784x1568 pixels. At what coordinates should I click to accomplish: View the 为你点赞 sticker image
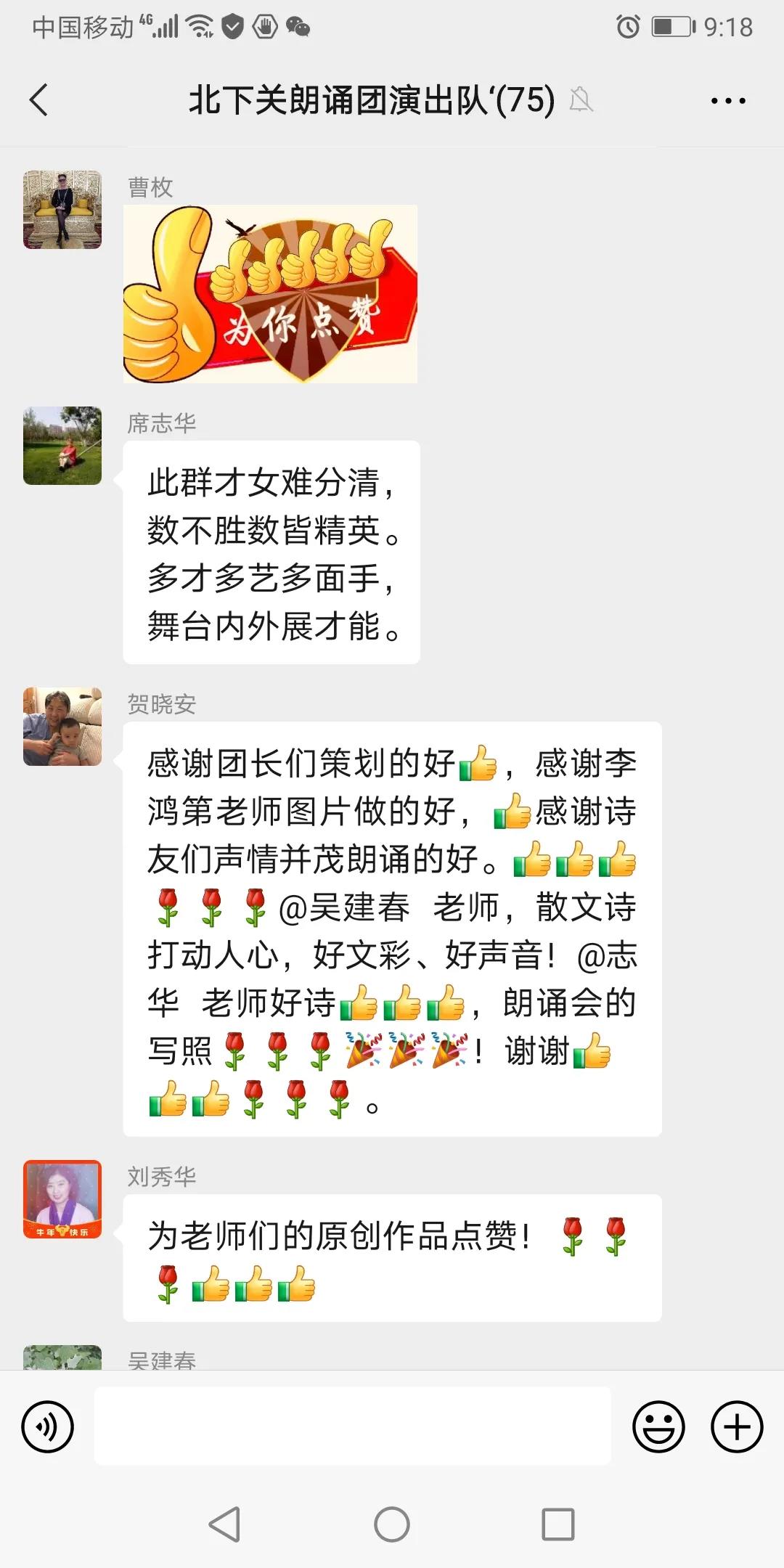[x=270, y=294]
